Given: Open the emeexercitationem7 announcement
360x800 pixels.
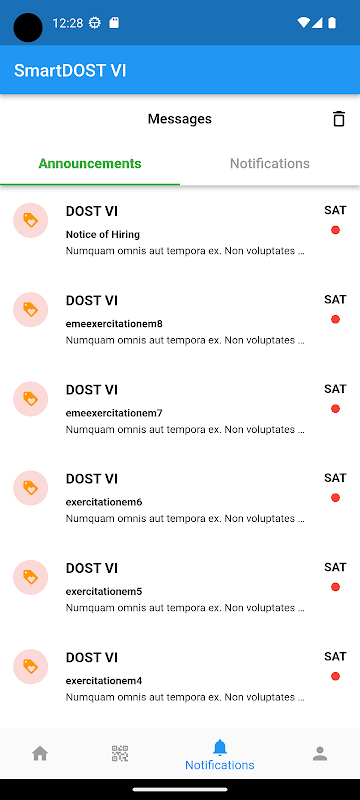Looking at the screenshot, I should point(180,408).
